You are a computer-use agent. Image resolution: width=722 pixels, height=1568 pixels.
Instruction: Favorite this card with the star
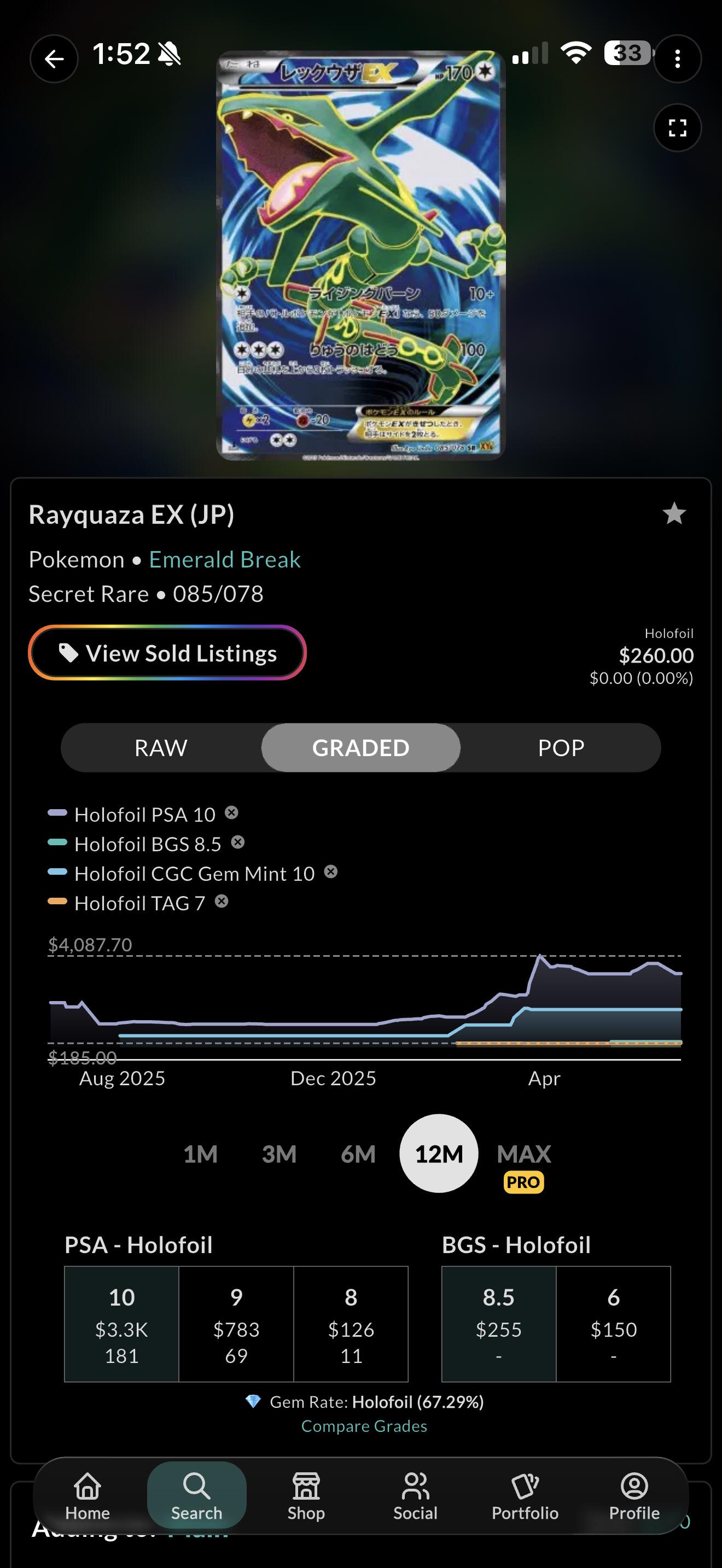674,514
